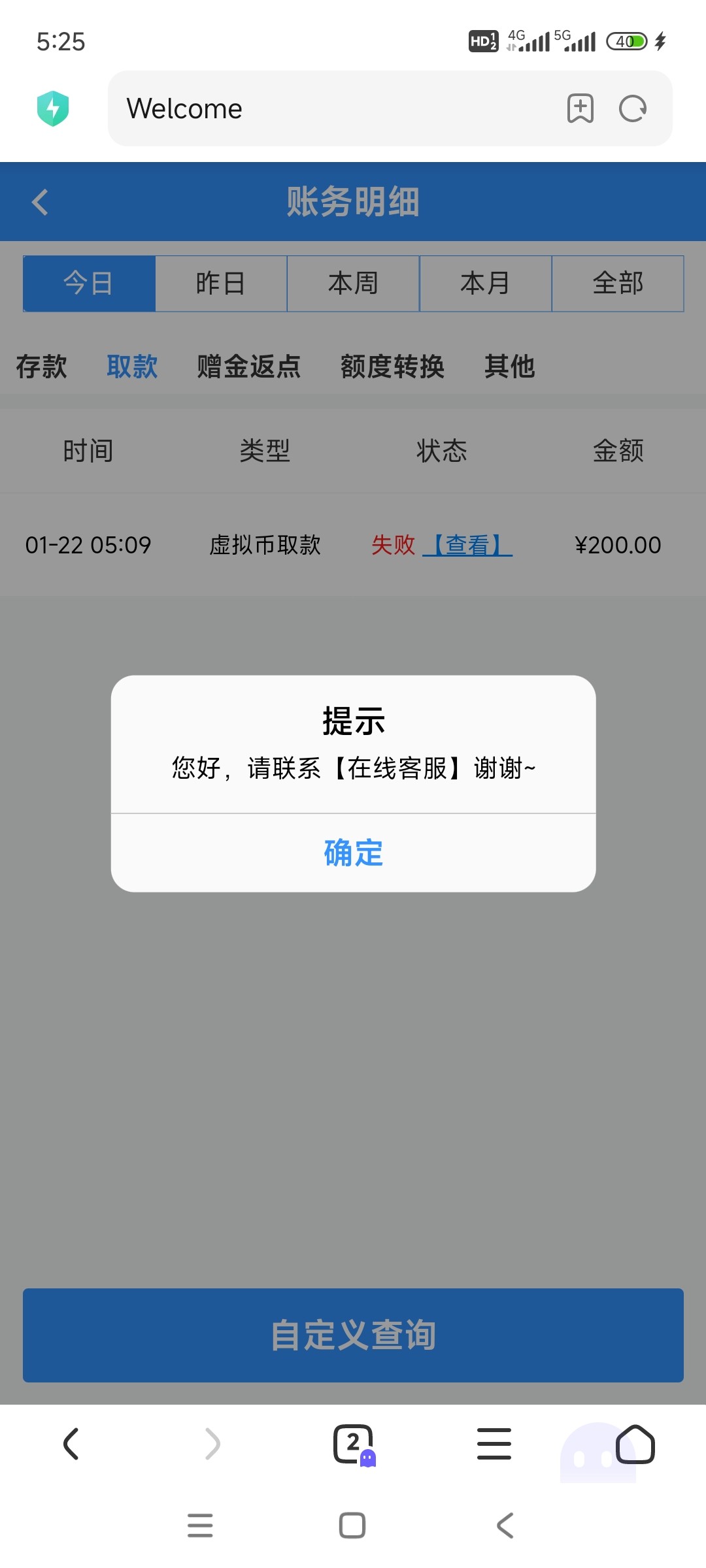The height and width of the screenshot is (1568, 706).
Task: Select the 本月 tab
Action: click(x=485, y=283)
